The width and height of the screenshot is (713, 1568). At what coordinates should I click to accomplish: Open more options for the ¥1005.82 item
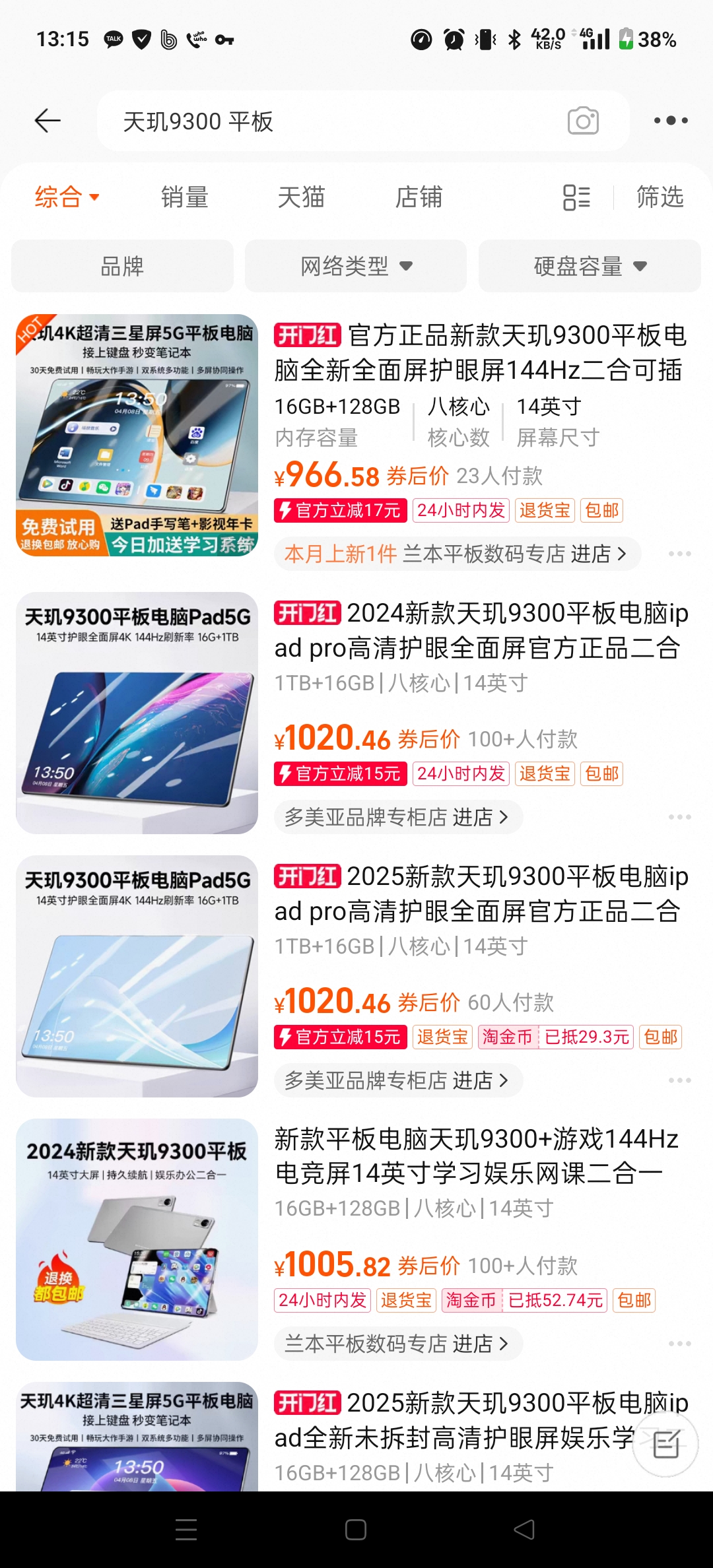coord(679,1344)
